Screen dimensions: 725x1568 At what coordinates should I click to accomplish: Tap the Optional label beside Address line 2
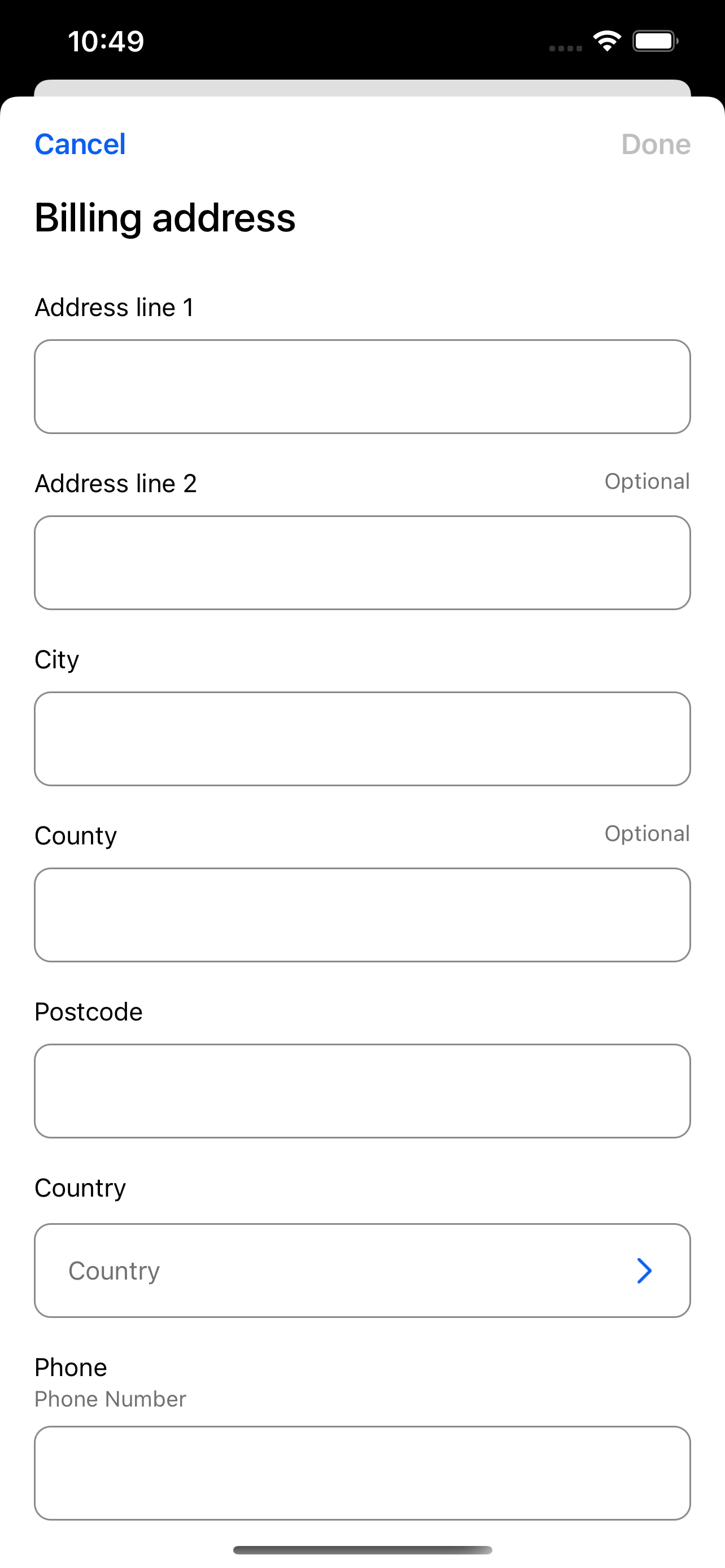point(647,481)
